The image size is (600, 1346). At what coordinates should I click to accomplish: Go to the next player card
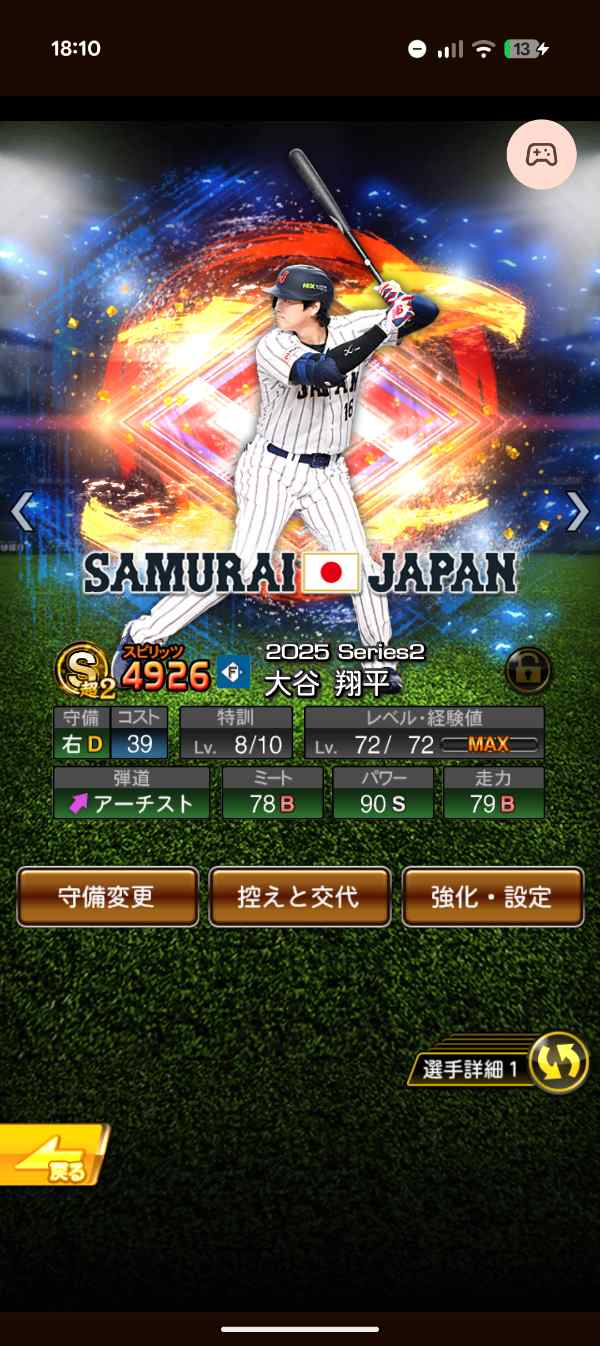(577, 511)
